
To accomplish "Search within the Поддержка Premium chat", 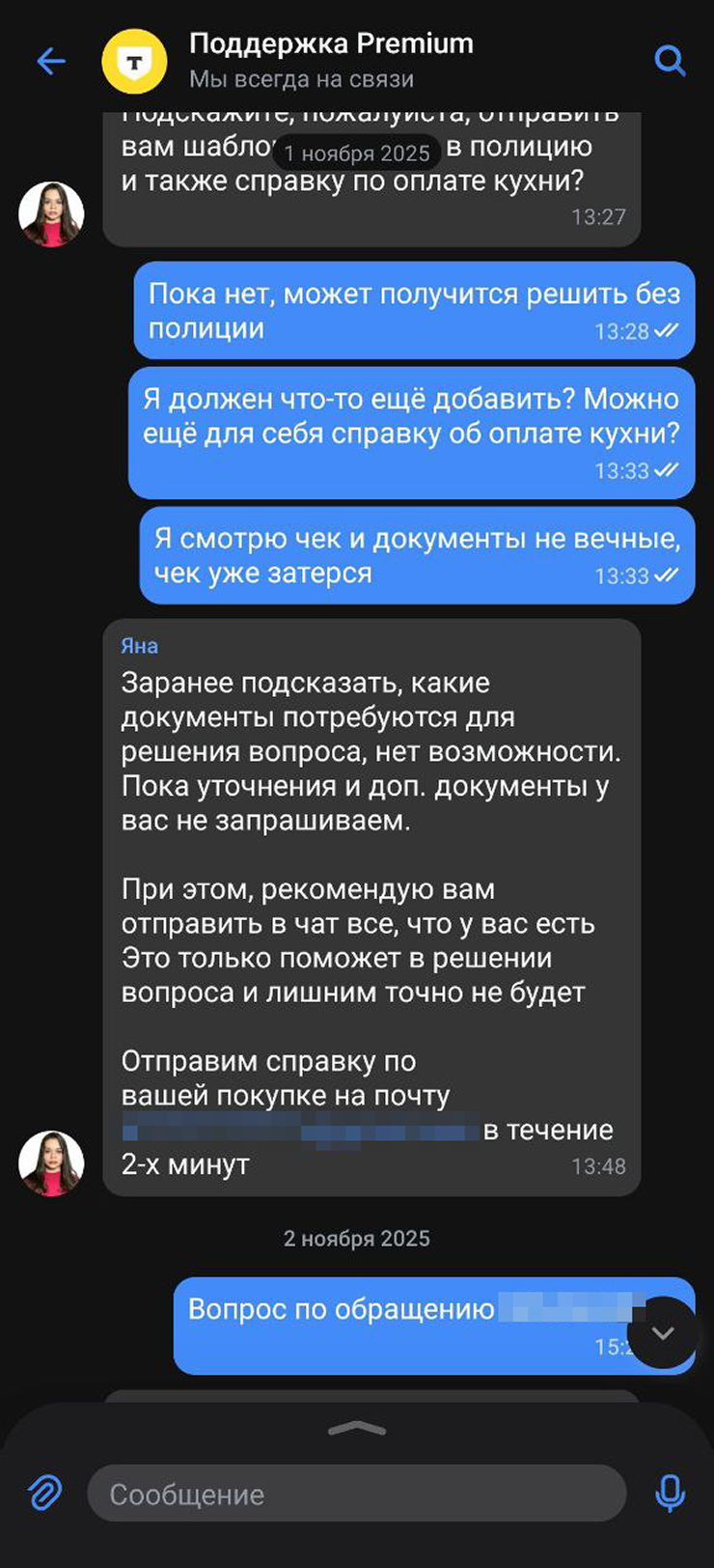I will pyautogui.click(x=670, y=61).
